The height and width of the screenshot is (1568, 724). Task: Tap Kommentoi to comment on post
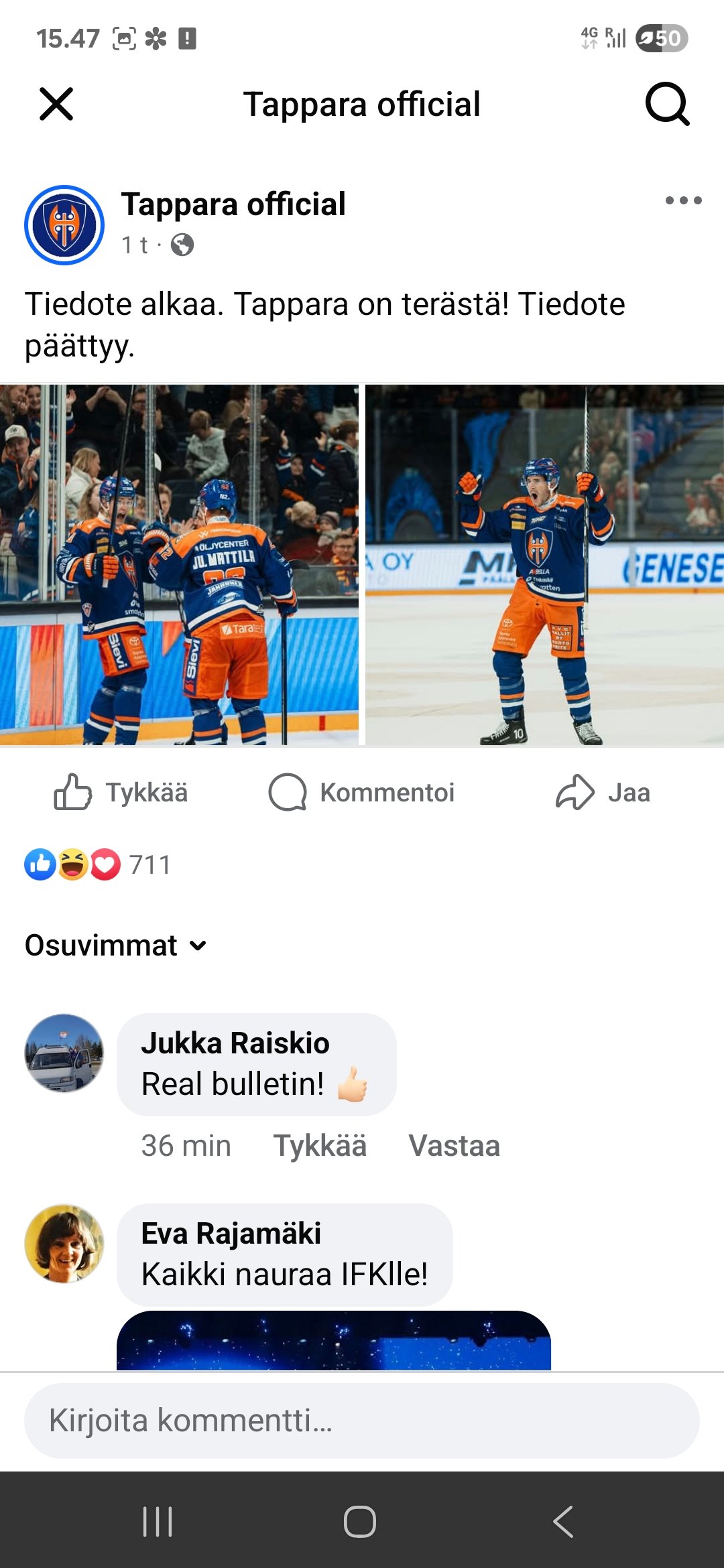coord(362,792)
